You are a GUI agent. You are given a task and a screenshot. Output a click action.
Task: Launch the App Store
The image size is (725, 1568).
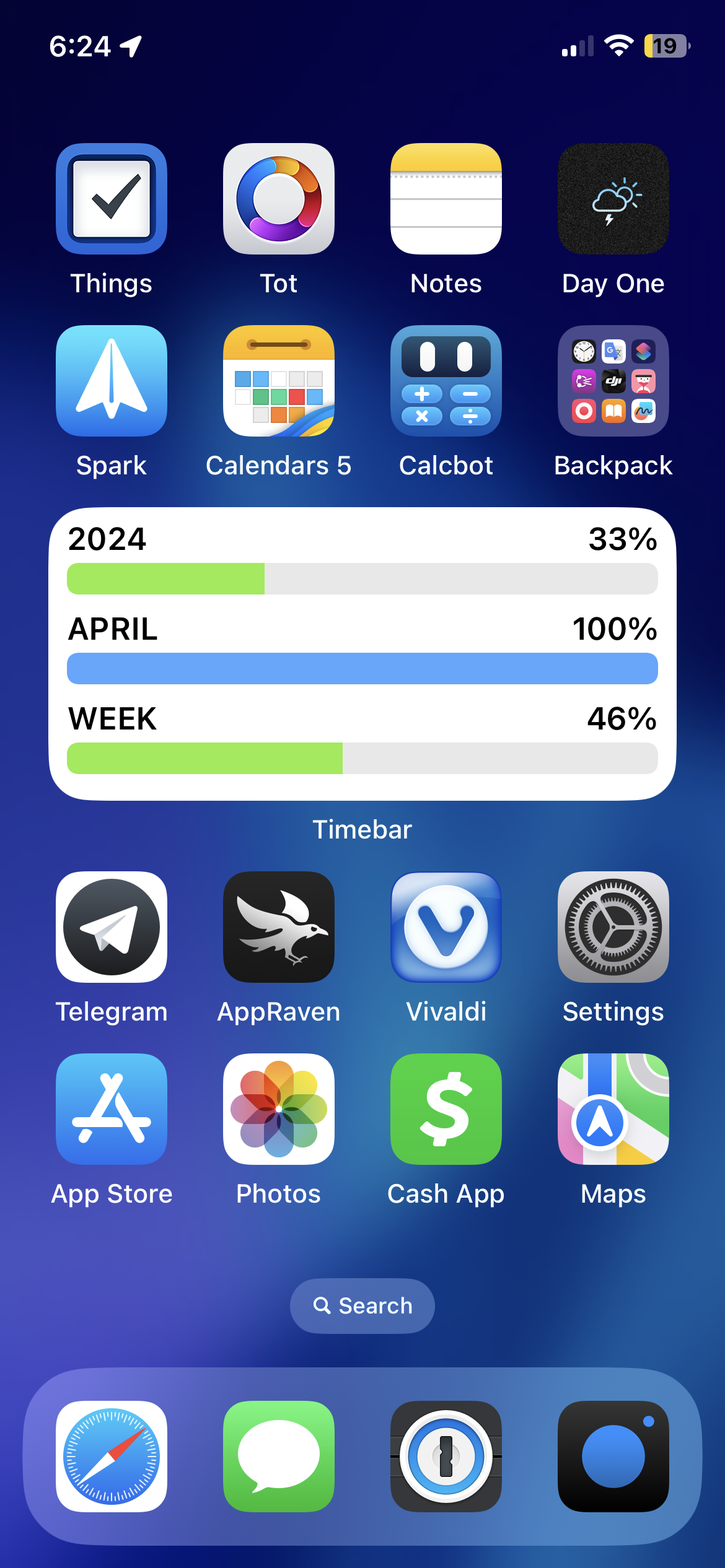click(112, 1109)
